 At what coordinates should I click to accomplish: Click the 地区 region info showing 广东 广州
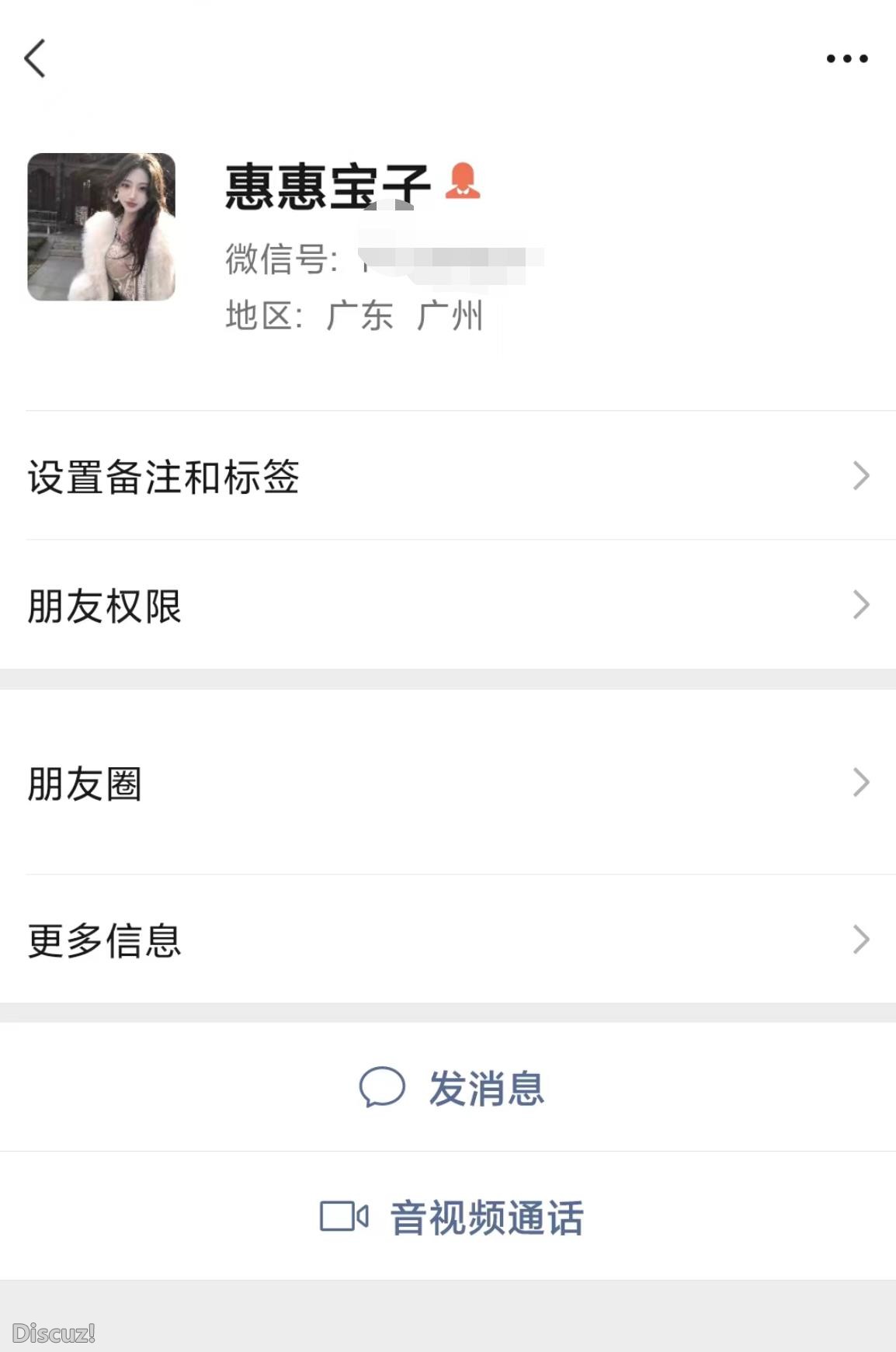(353, 315)
